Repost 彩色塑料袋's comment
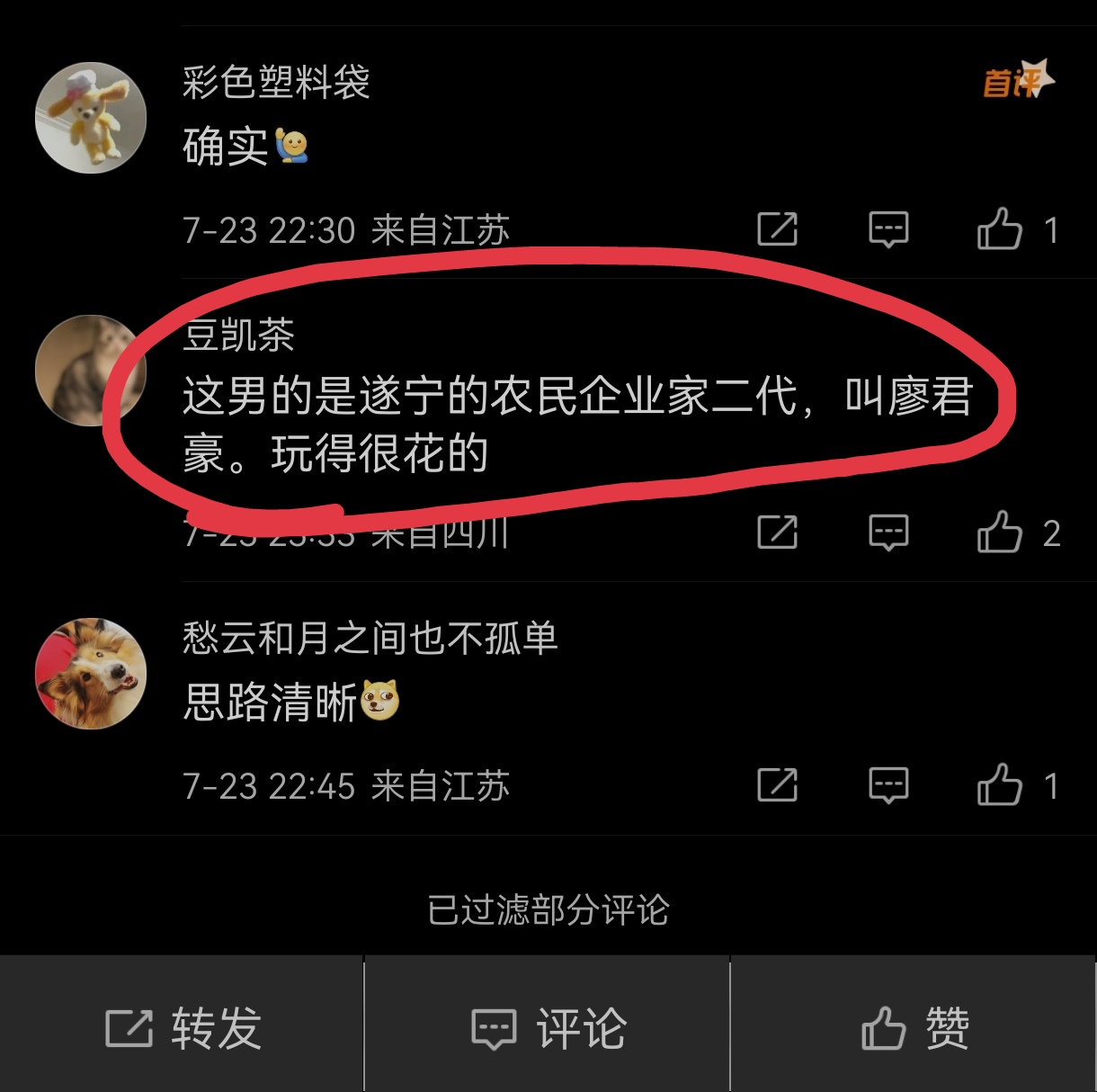Image resolution: width=1097 pixels, height=1092 pixels. tap(777, 229)
